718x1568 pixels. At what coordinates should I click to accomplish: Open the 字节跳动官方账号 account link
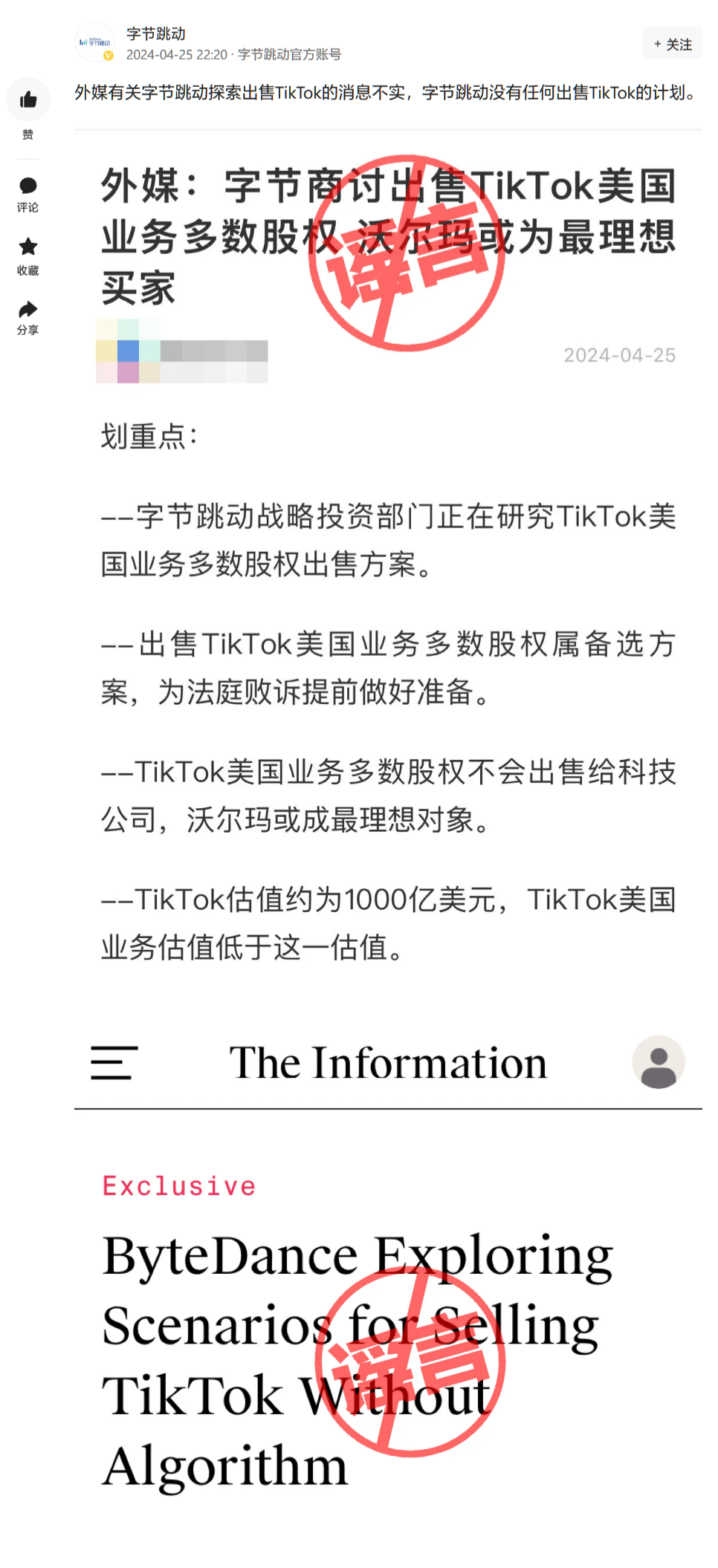(290, 54)
